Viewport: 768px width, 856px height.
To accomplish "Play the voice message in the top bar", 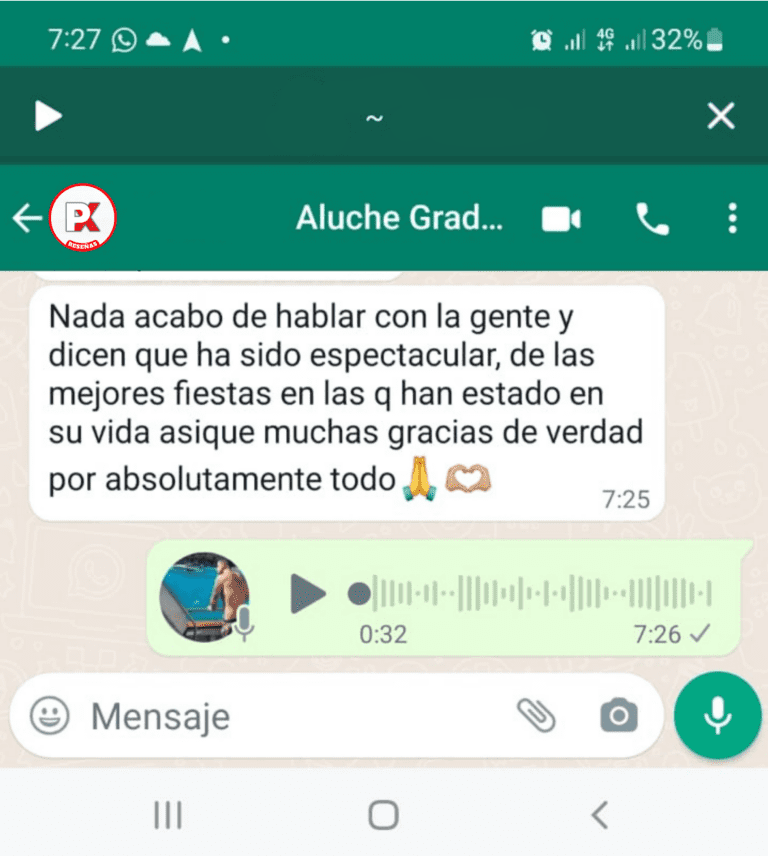I will 48,116.
